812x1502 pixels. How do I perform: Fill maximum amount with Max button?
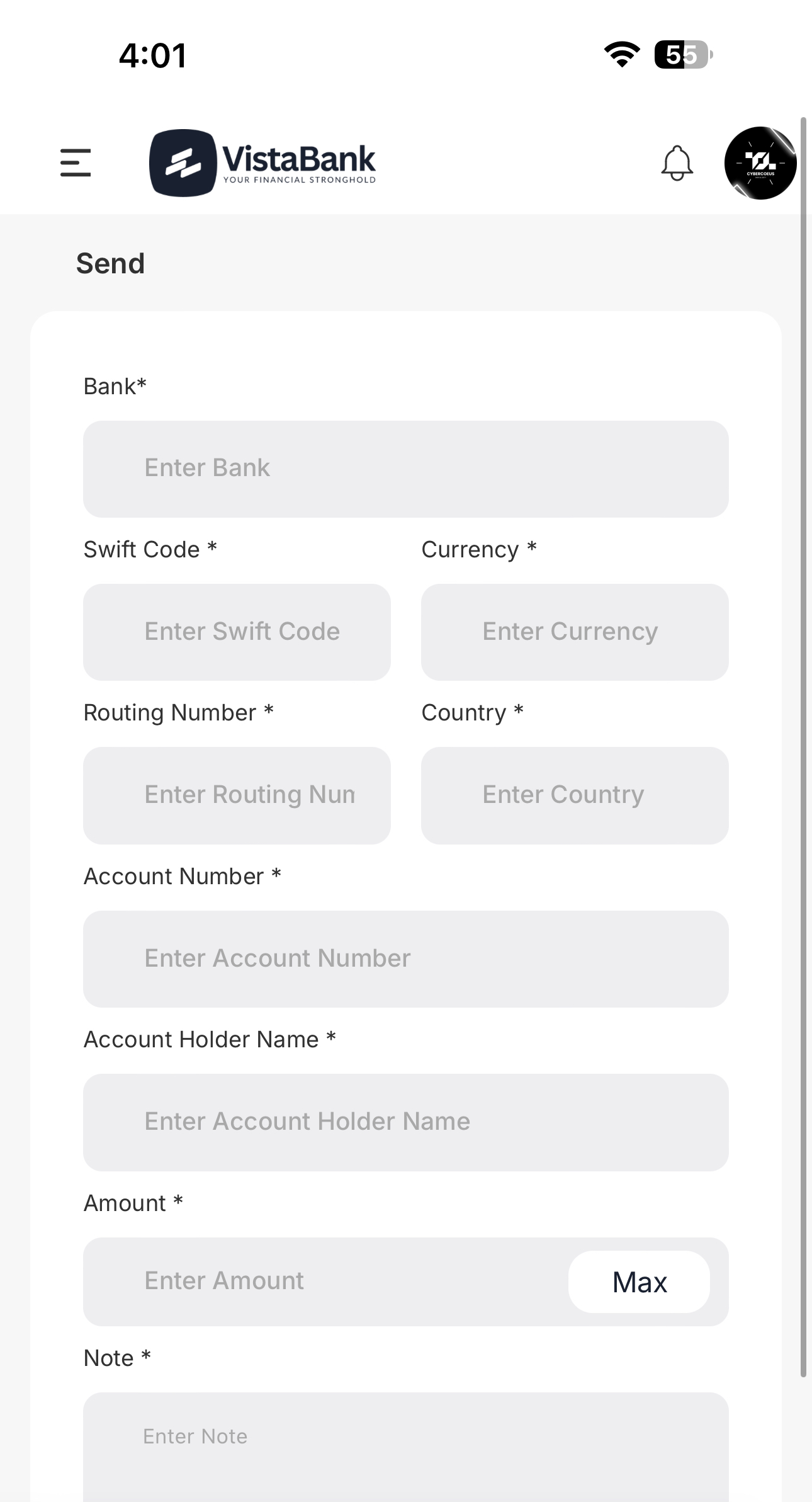(x=639, y=1282)
